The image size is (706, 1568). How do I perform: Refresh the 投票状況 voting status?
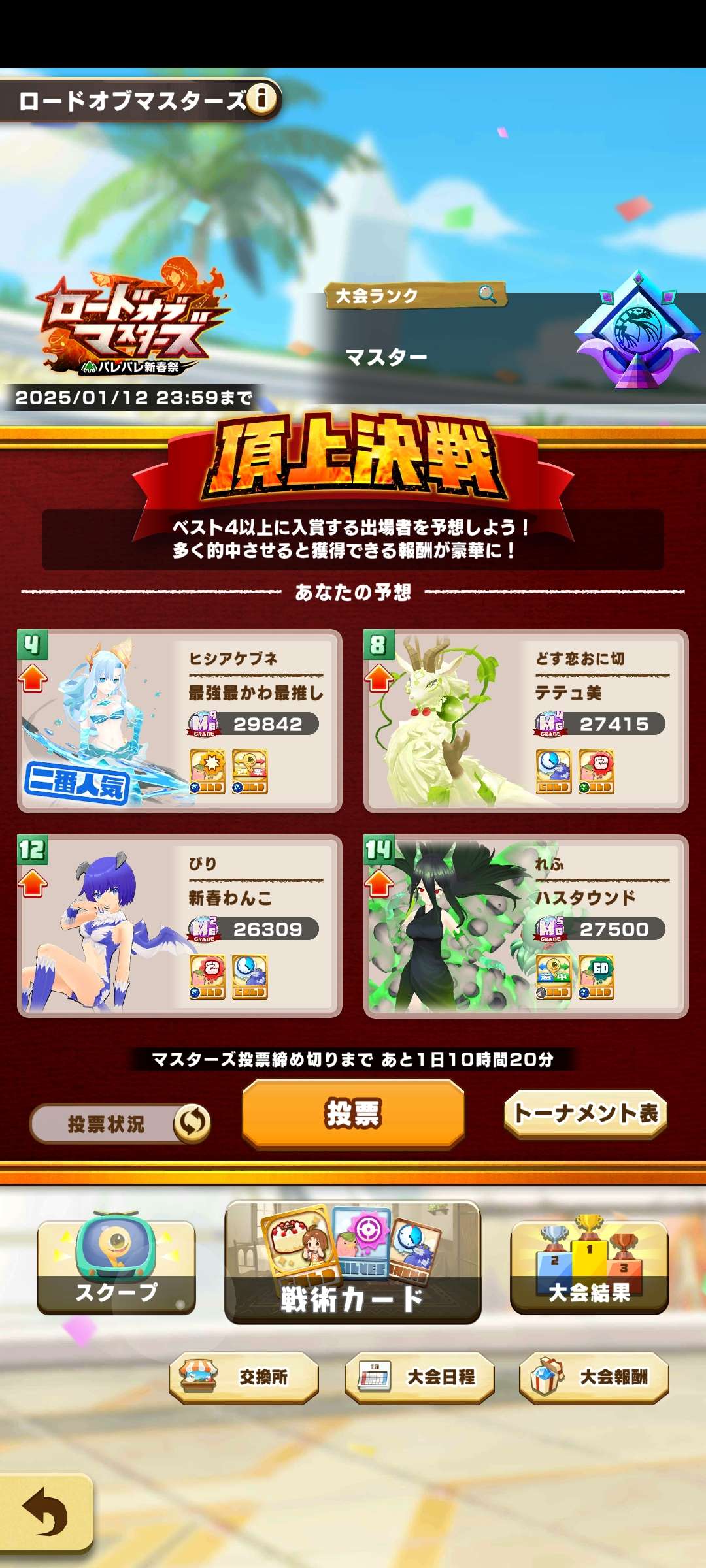click(x=192, y=1123)
